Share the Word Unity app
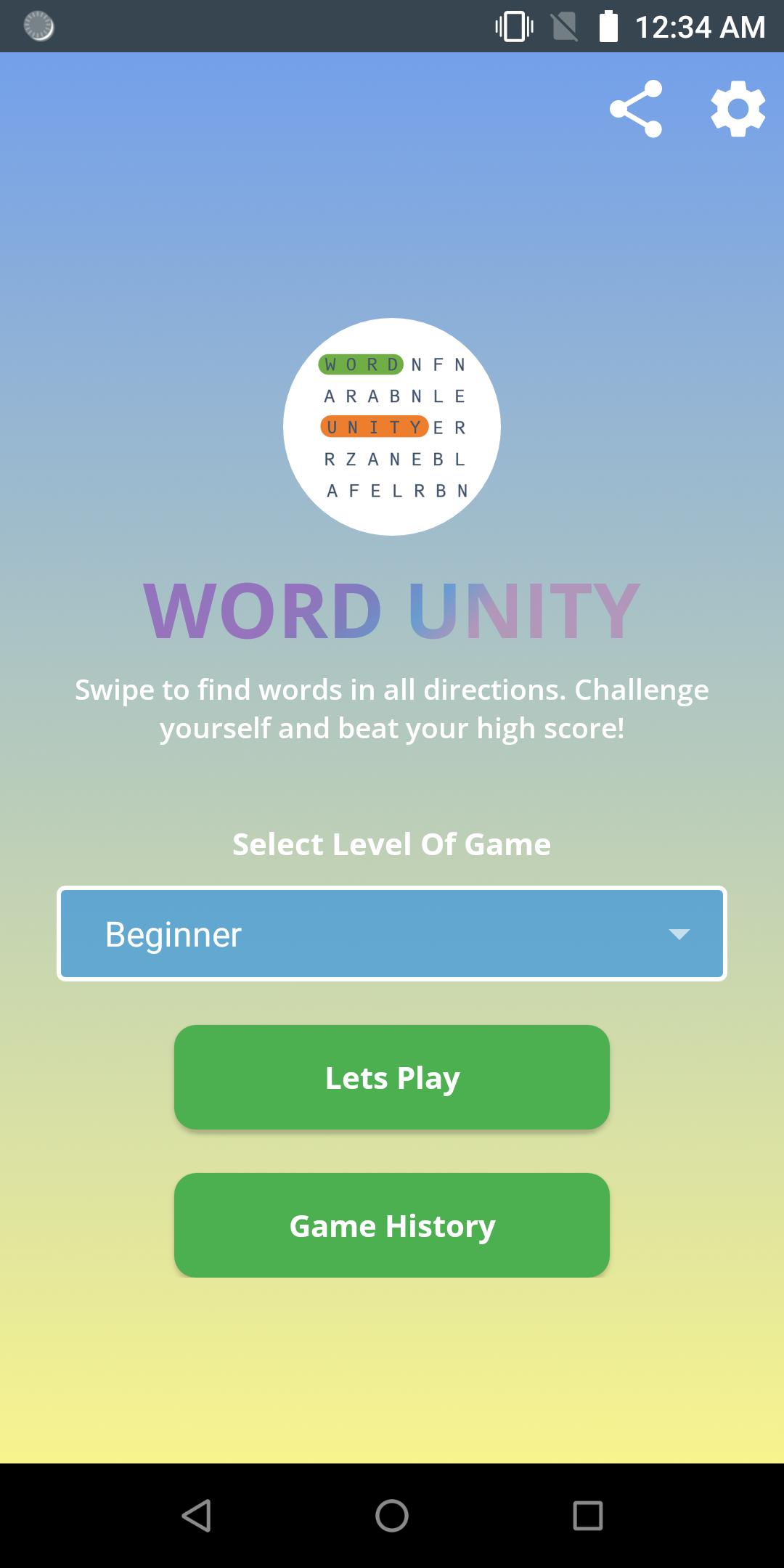The image size is (784, 1568). click(x=636, y=109)
